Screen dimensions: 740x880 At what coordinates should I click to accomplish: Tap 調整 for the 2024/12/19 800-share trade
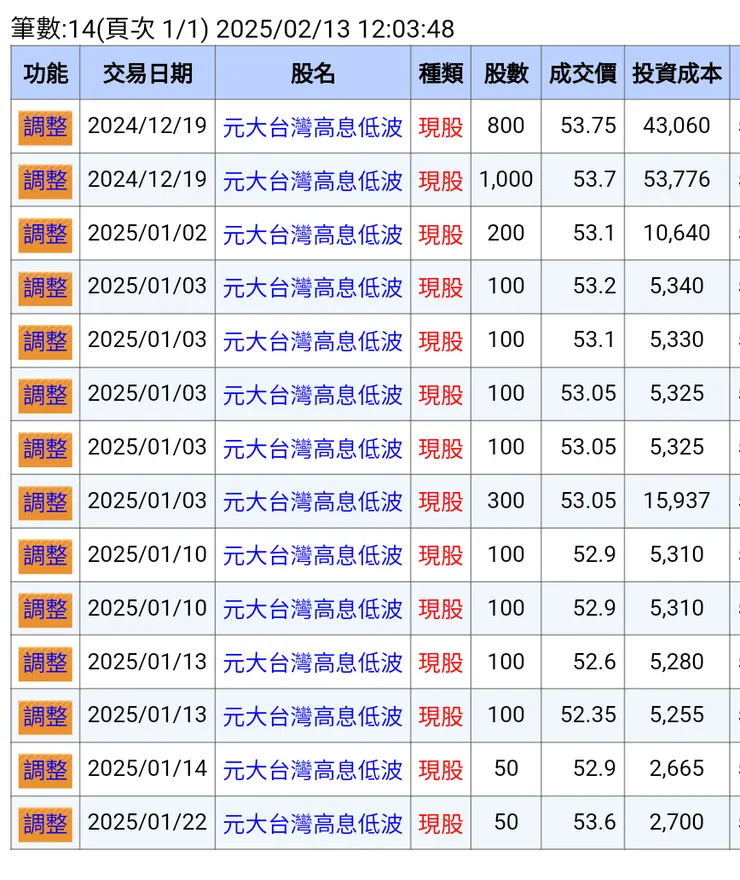pyautogui.click(x=45, y=127)
